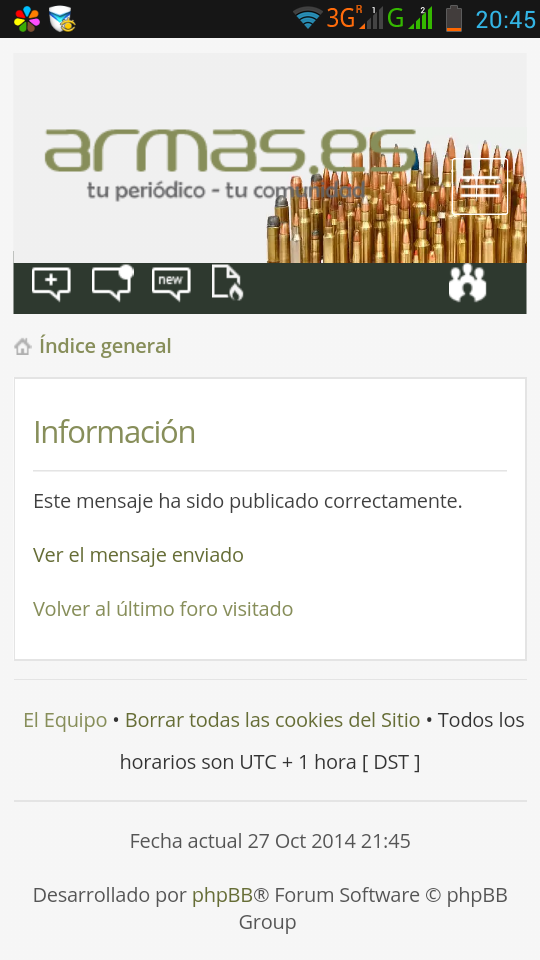View posts marked new
The height and width of the screenshot is (960, 540).
click(171, 284)
